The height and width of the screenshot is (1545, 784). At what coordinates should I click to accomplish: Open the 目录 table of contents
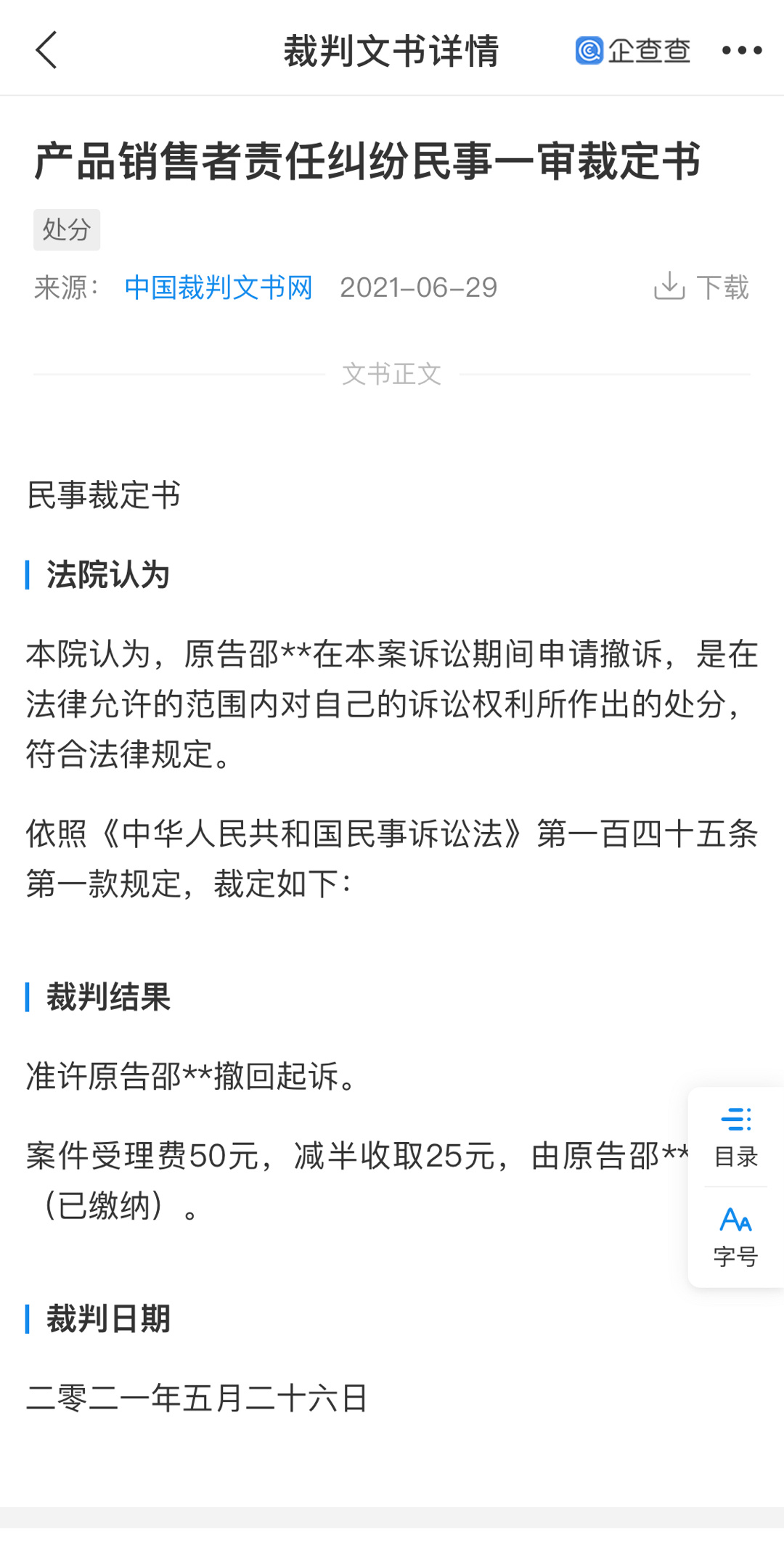[735, 1138]
